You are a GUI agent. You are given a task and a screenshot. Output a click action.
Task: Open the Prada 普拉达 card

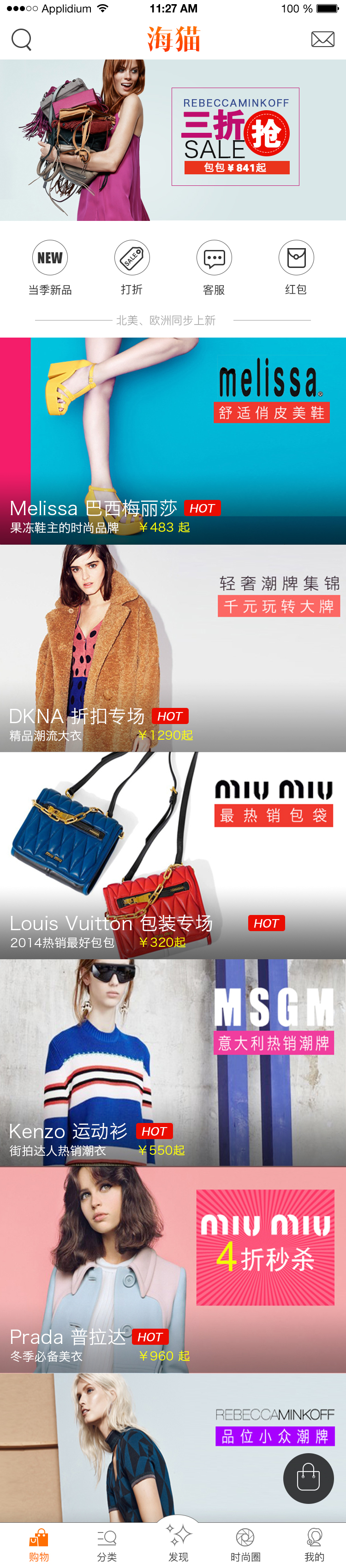173,1269
